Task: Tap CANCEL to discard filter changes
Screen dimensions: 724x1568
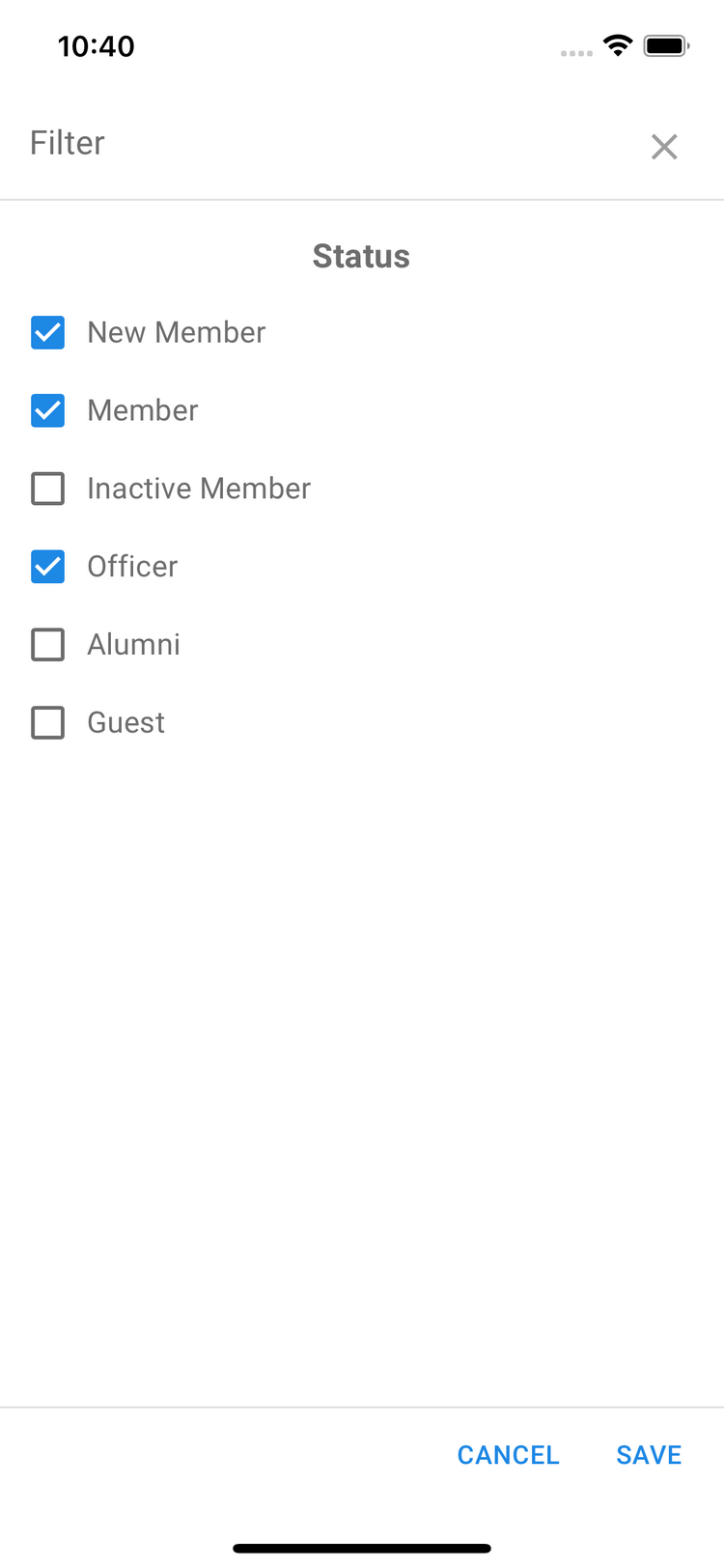Action: point(508,1455)
